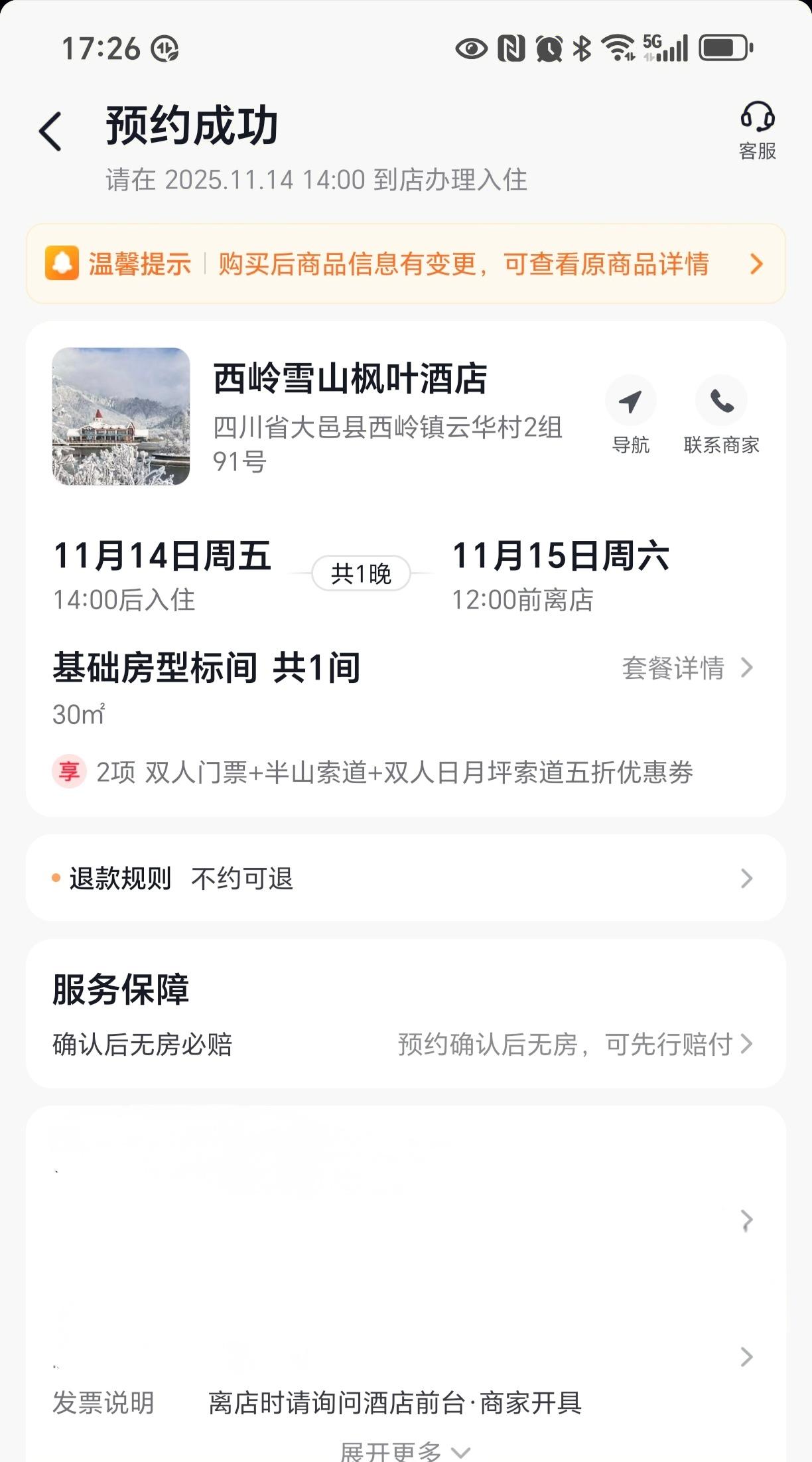Open the 退款规则 refund rules row
This screenshot has width=812, height=1462.
pyautogui.click(x=405, y=878)
